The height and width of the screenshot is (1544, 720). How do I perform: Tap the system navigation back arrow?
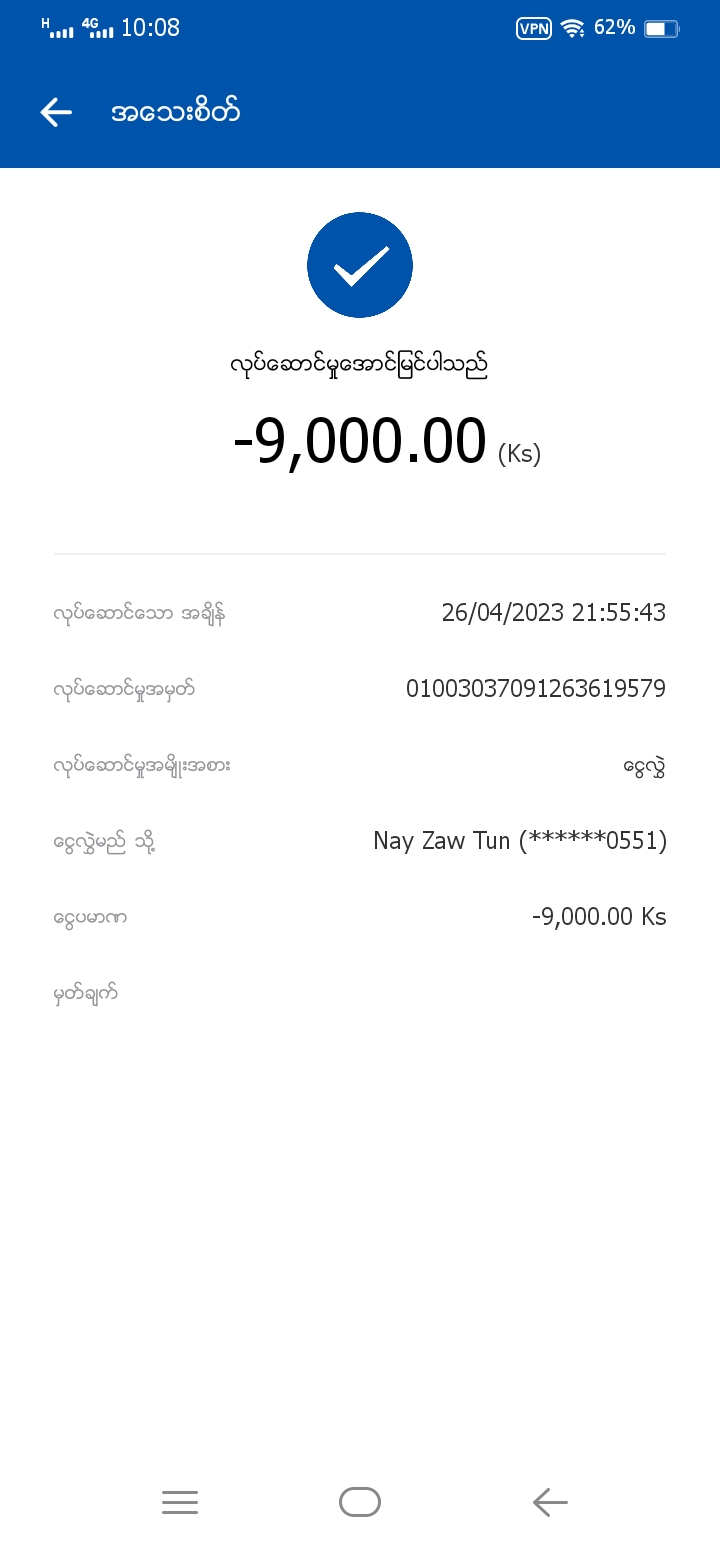550,1502
